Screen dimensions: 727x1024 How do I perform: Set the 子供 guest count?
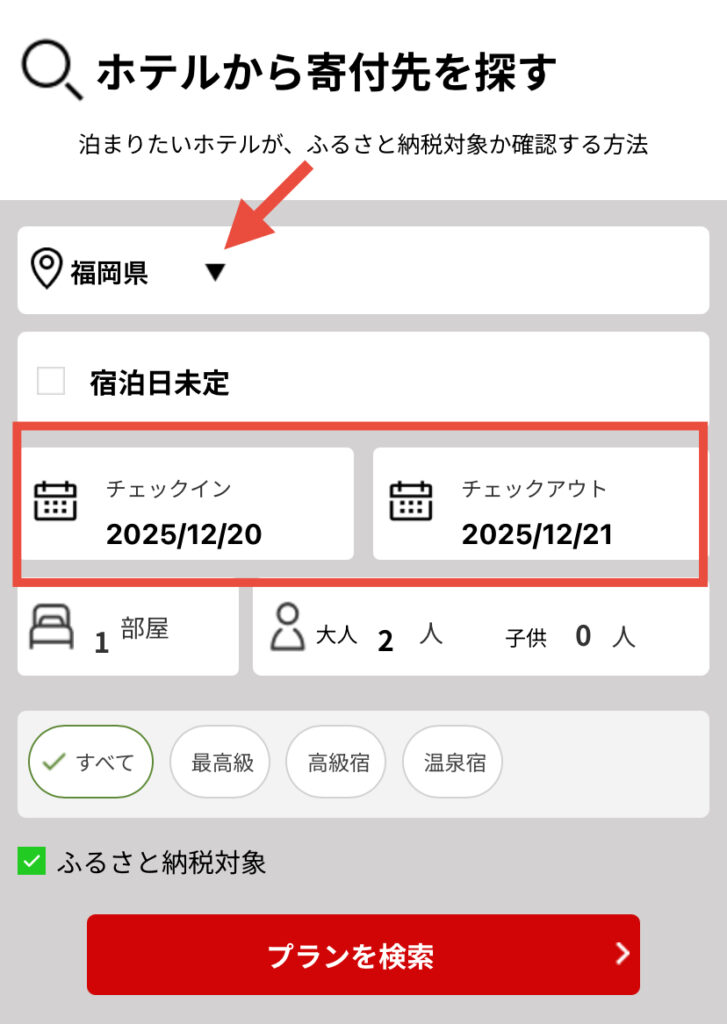coord(583,636)
